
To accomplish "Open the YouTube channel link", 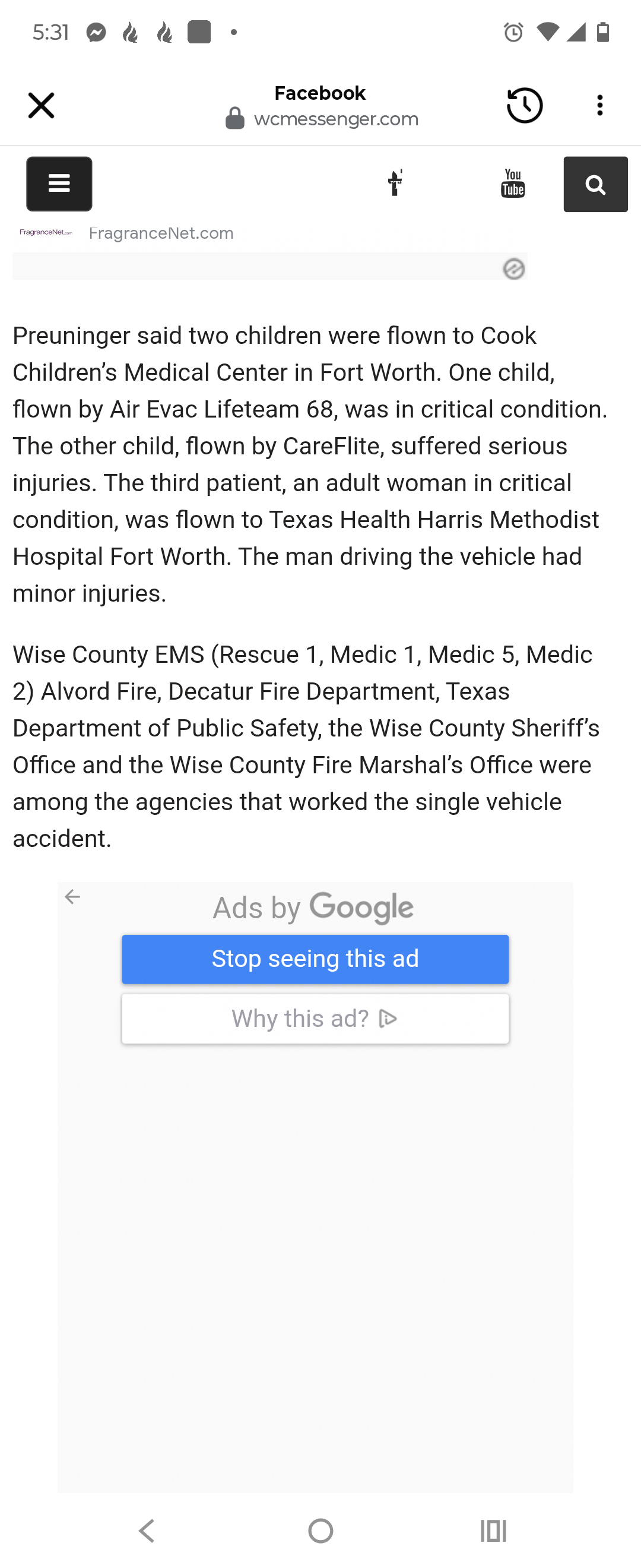I will coord(513,184).
